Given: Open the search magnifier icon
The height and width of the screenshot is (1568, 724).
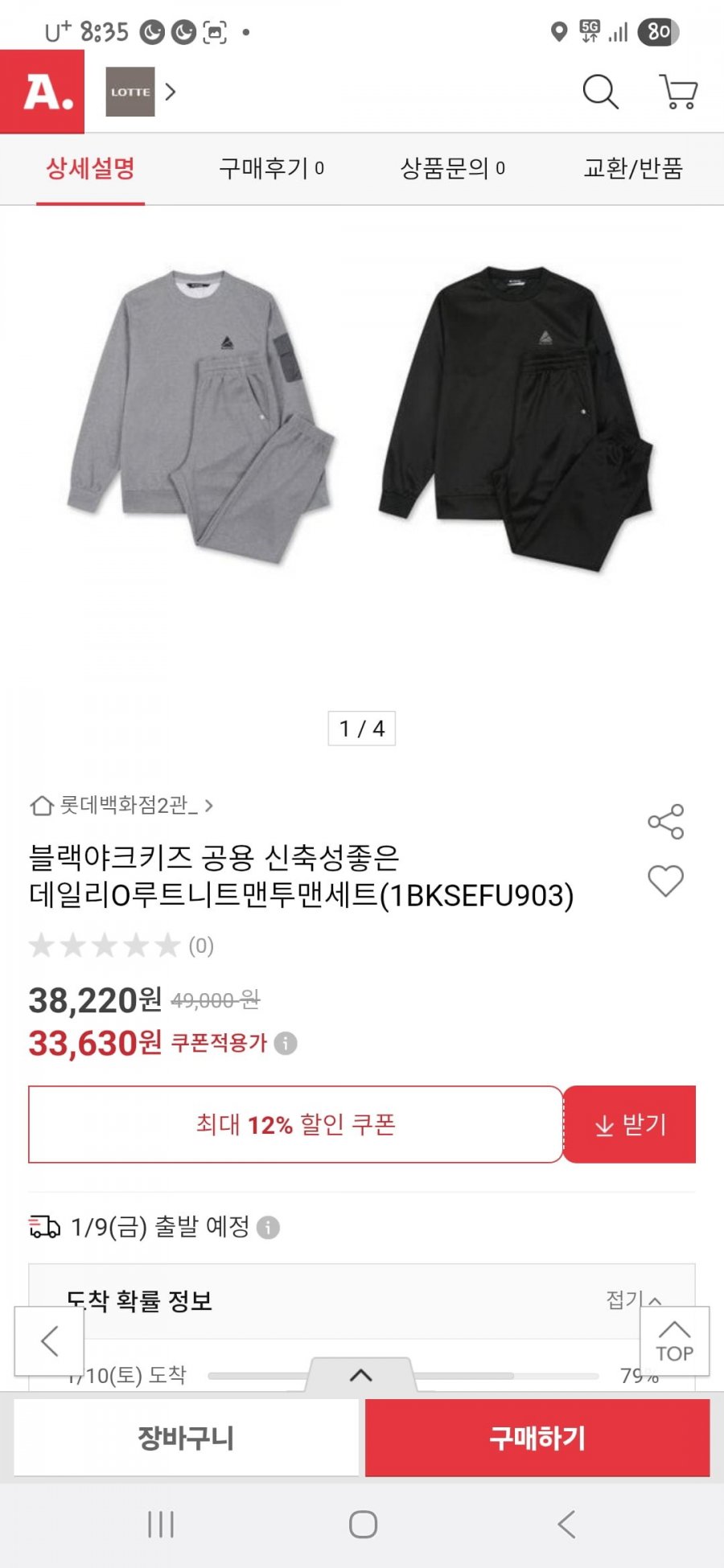Looking at the screenshot, I should (600, 92).
